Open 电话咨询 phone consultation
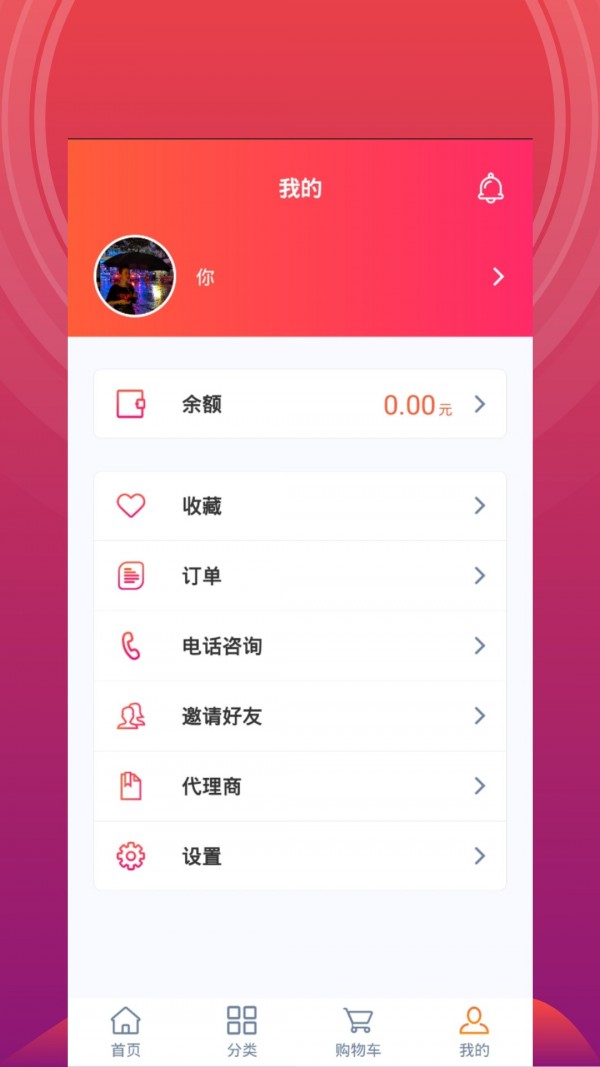Viewport: 600px width, 1067px height. (300, 646)
